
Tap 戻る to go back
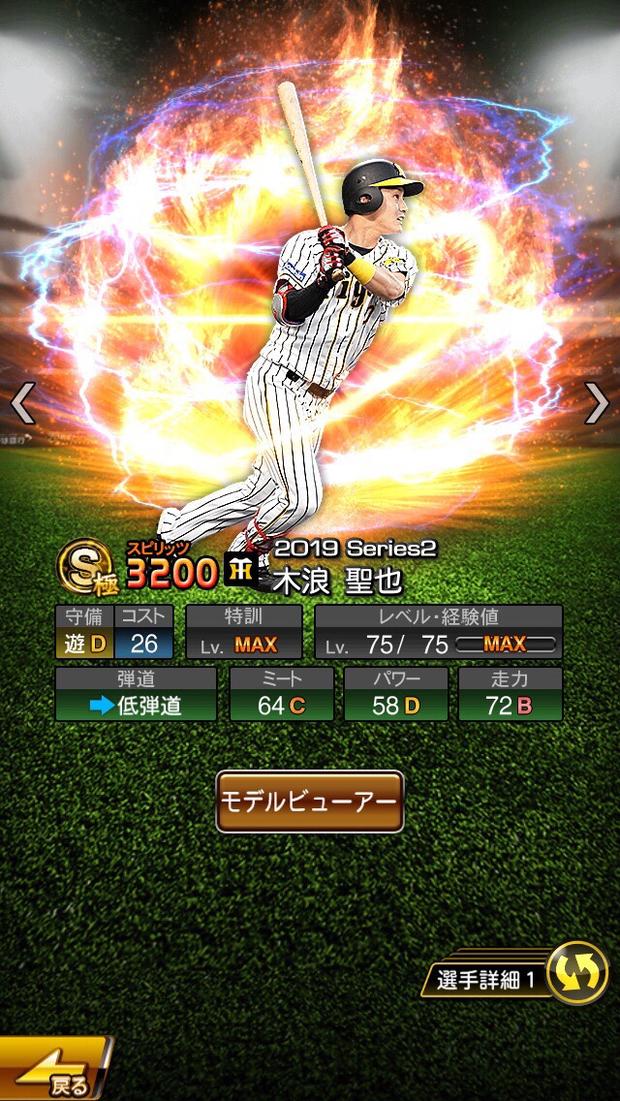pyautogui.click(x=55, y=1069)
